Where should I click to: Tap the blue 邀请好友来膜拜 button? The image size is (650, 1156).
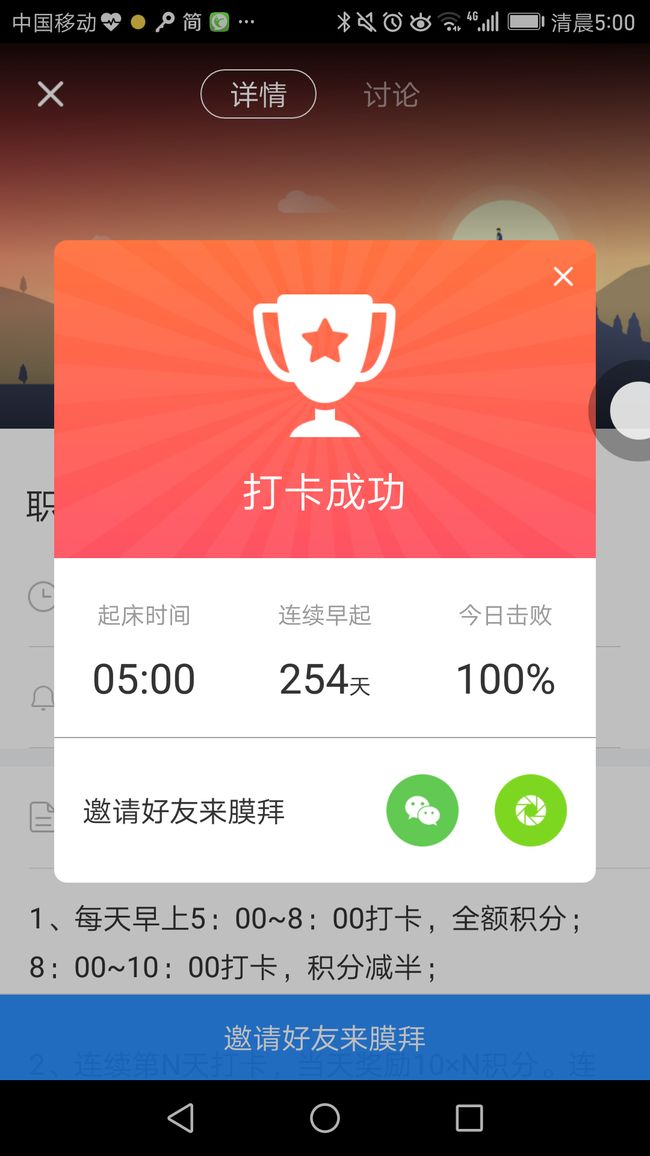pyautogui.click(x=325, y=1037)
